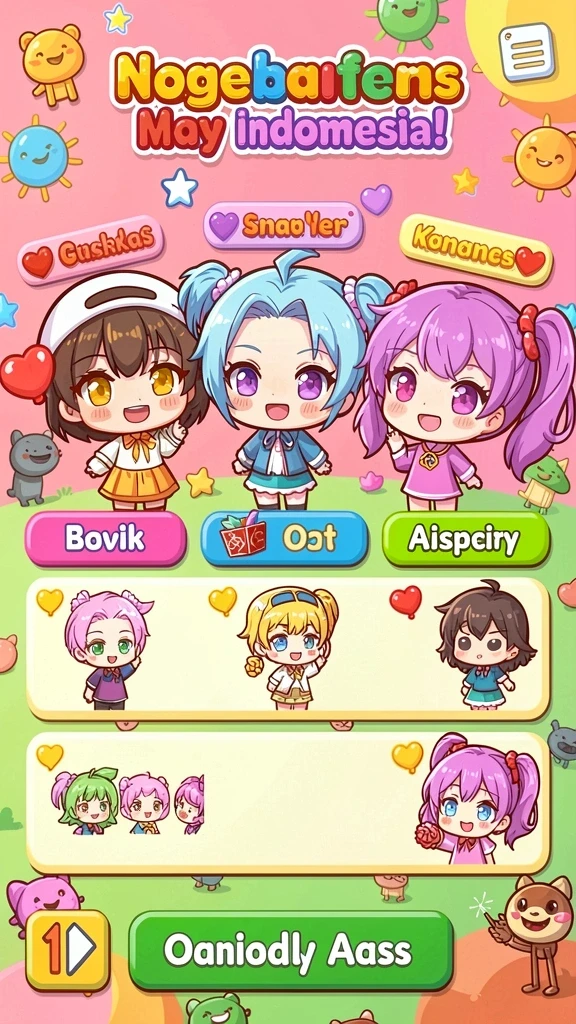Tap the yellow number 1 arrow button
This screenshot has height=1024, width=576.
(67, 950)
